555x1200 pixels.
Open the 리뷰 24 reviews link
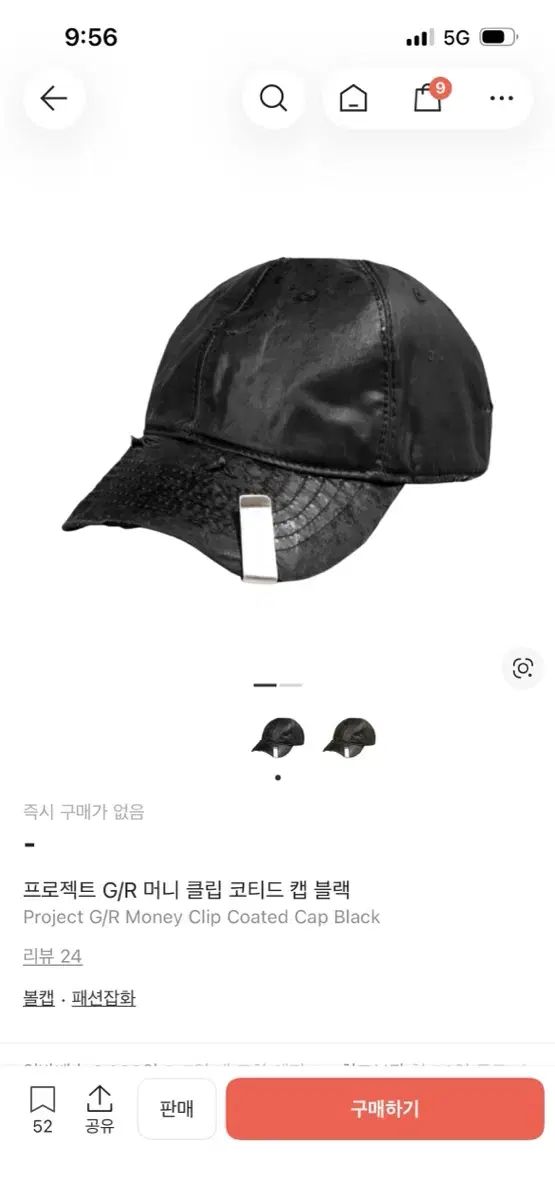click(52, 957)
